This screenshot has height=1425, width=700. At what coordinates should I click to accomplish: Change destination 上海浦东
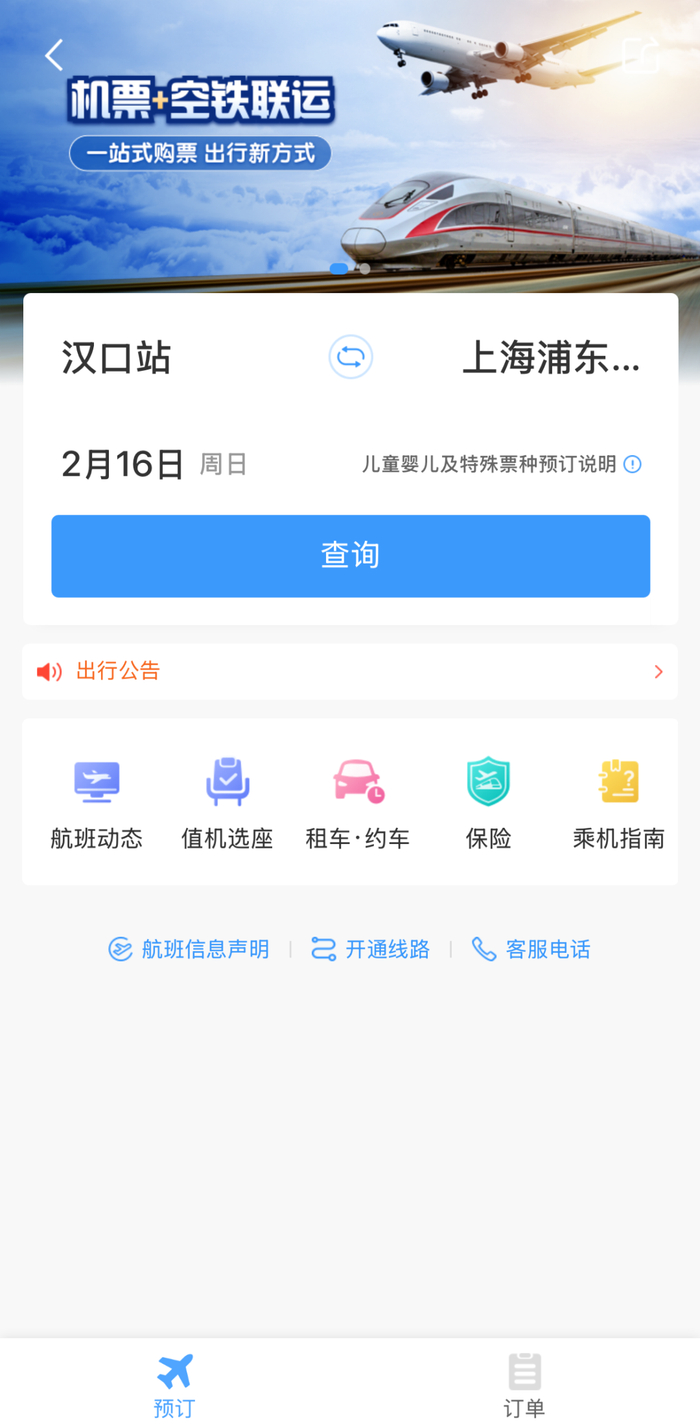pyautogui.click(x=550, y=358)
